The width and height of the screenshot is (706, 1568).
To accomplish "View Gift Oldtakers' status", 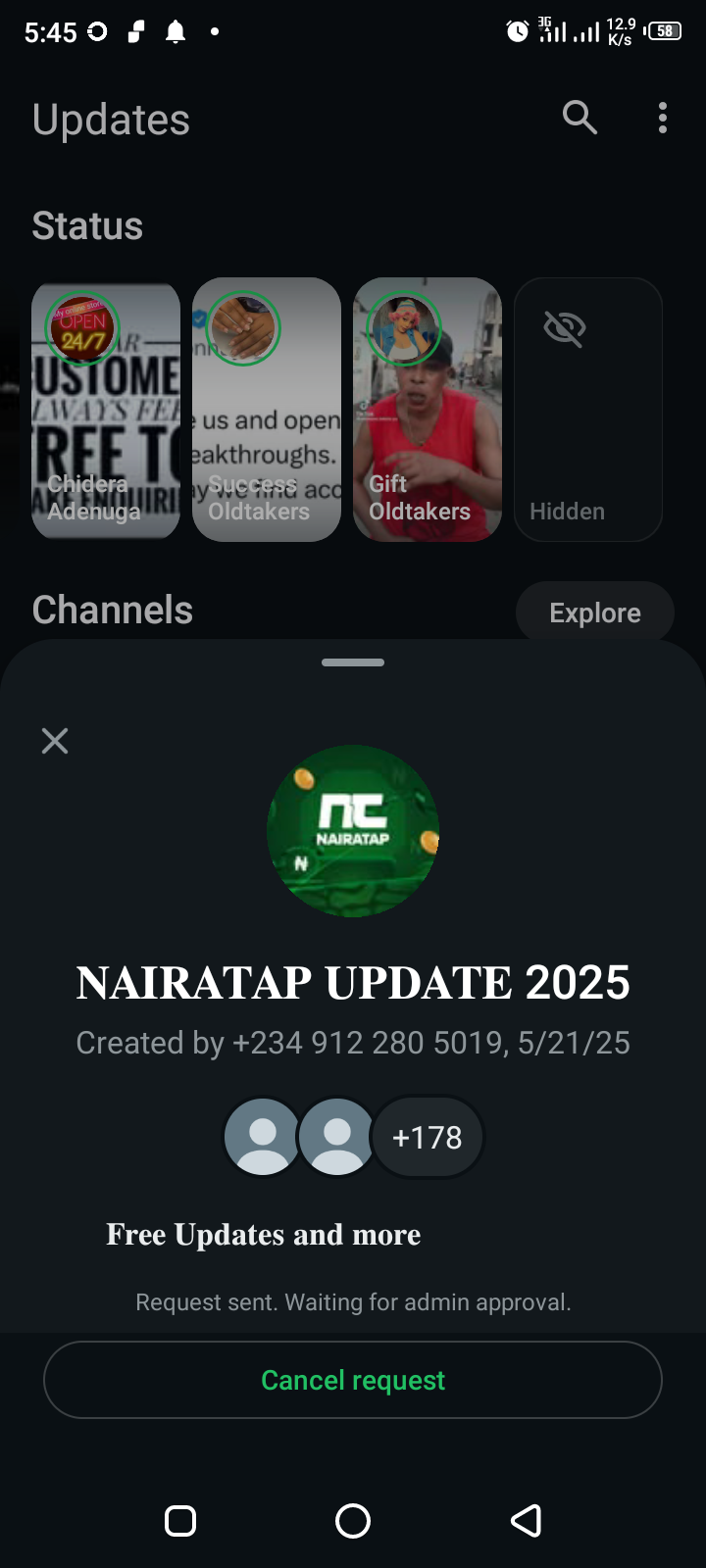I will (x=428, y=410).
